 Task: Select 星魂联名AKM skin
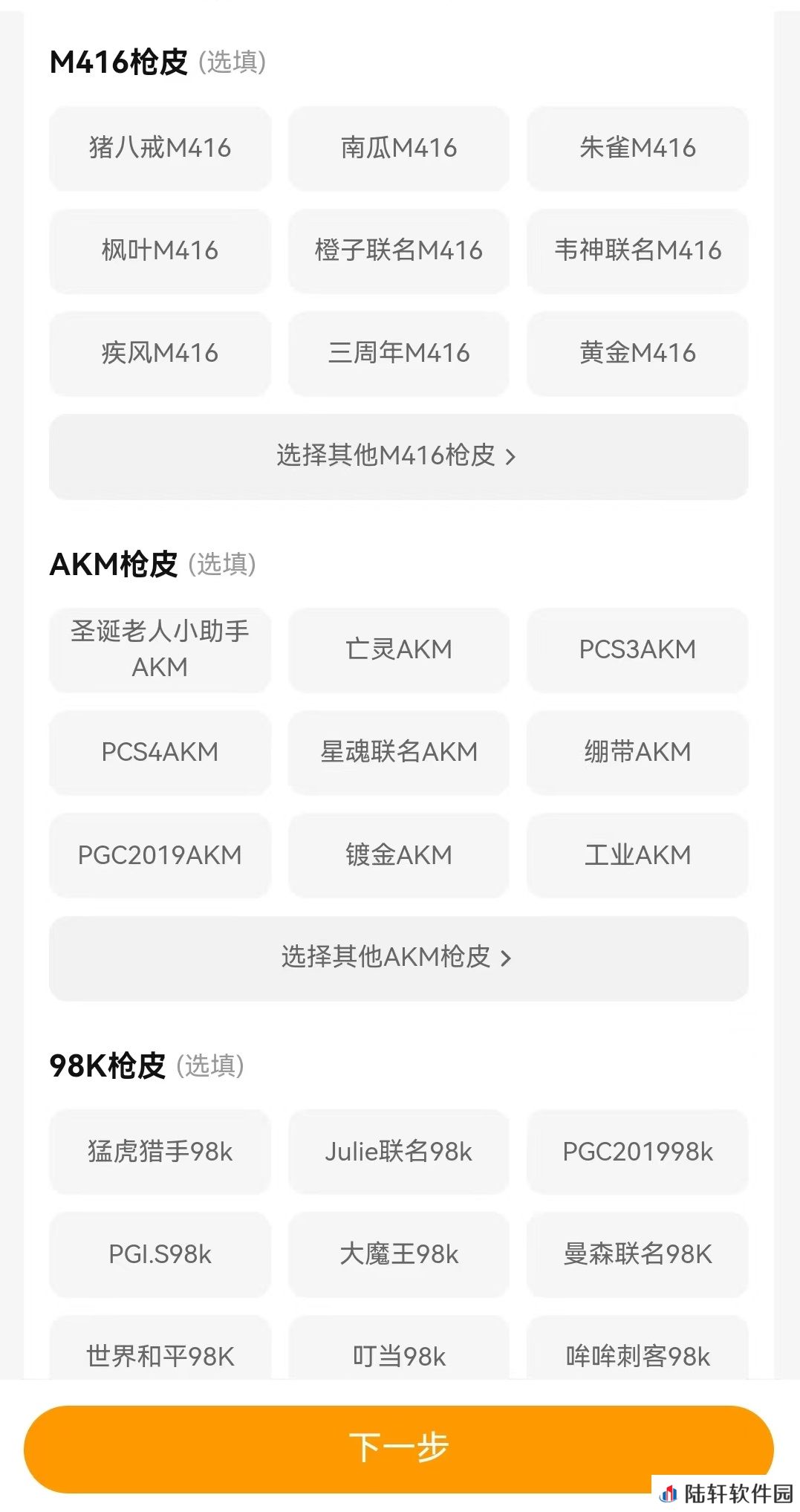399,752
